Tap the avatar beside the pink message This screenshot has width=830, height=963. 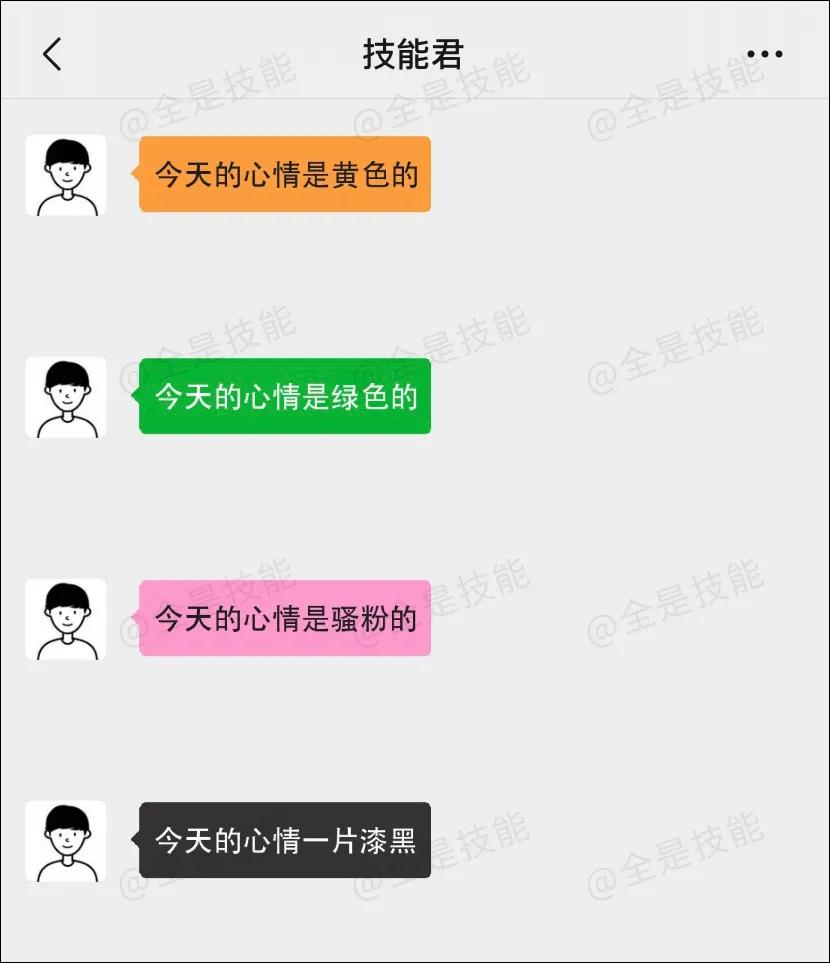click(66, 620)
